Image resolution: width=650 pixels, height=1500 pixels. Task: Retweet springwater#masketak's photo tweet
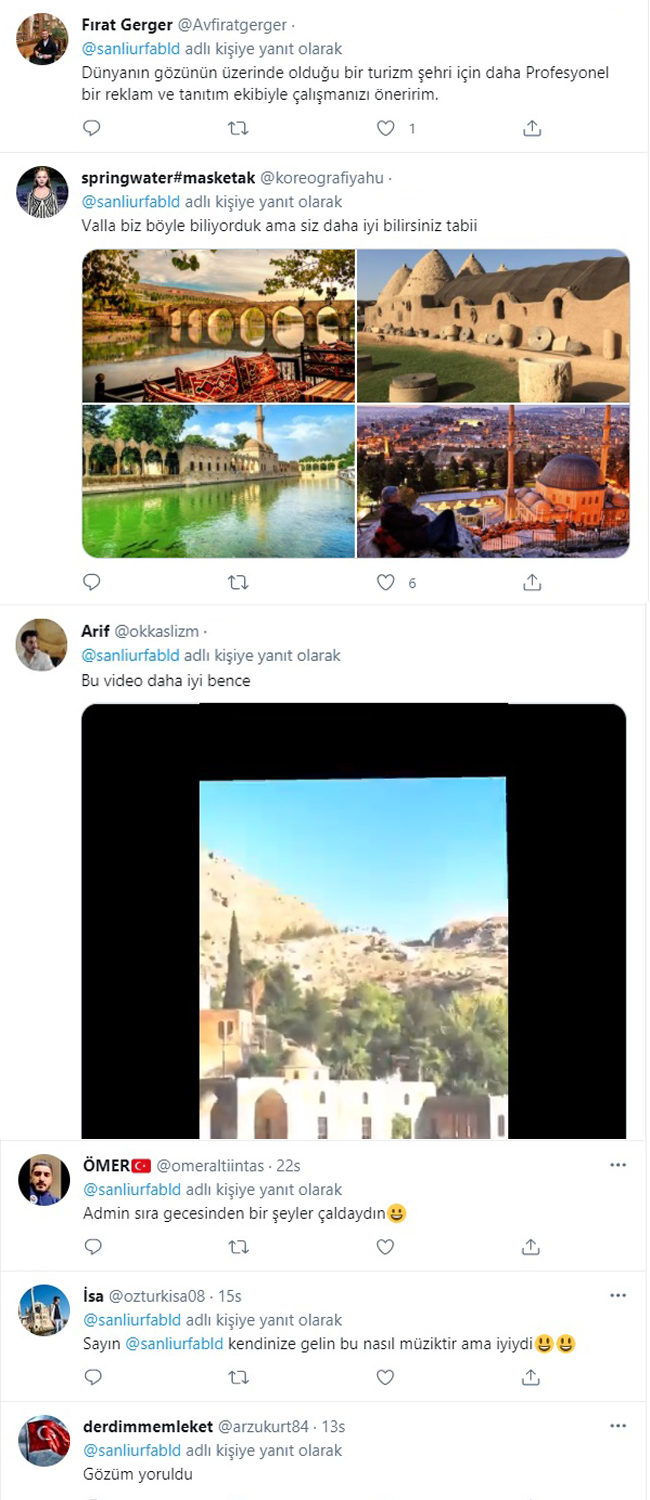[239, 582]
